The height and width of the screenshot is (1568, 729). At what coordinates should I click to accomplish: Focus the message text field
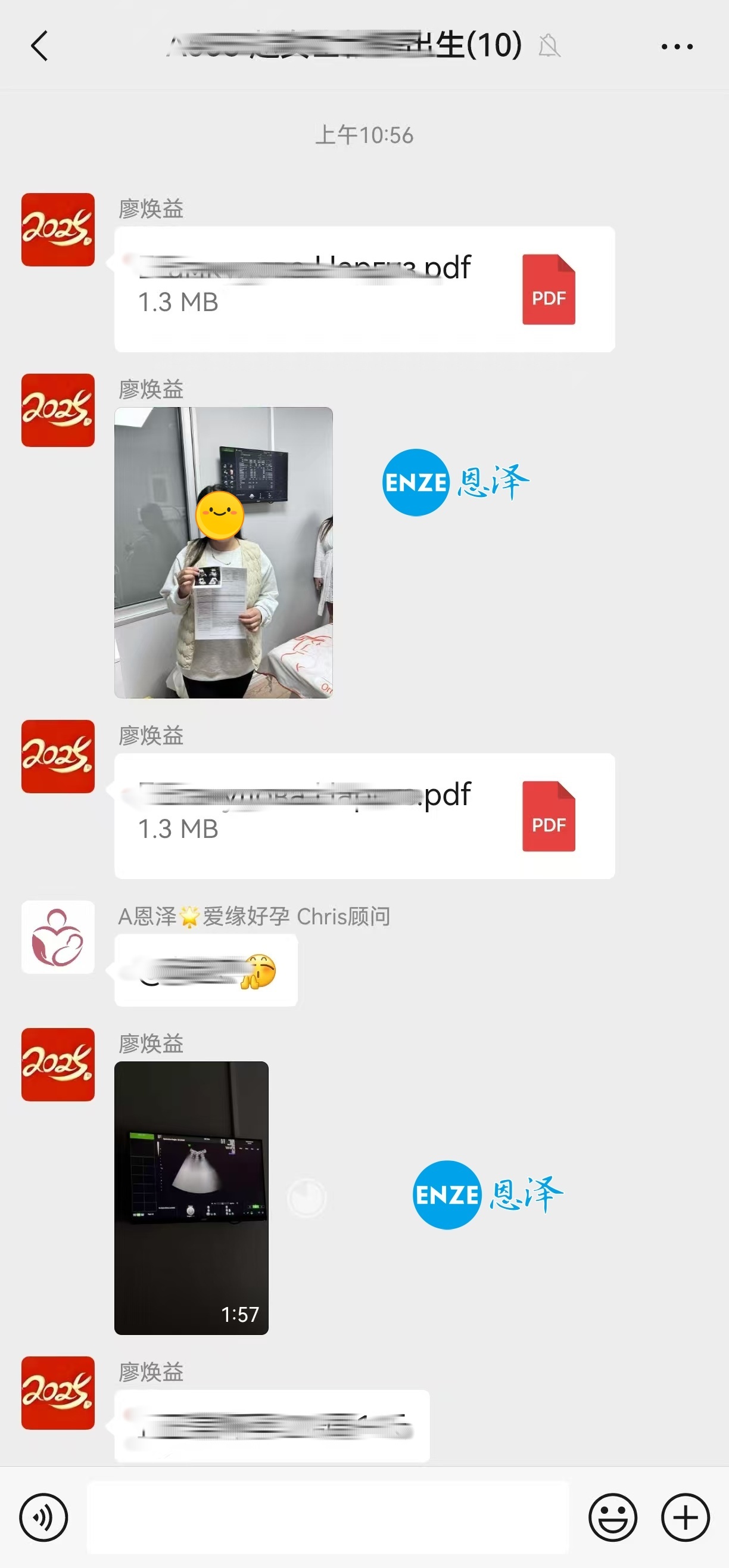pyautogui.click(x=328, y=1517)
